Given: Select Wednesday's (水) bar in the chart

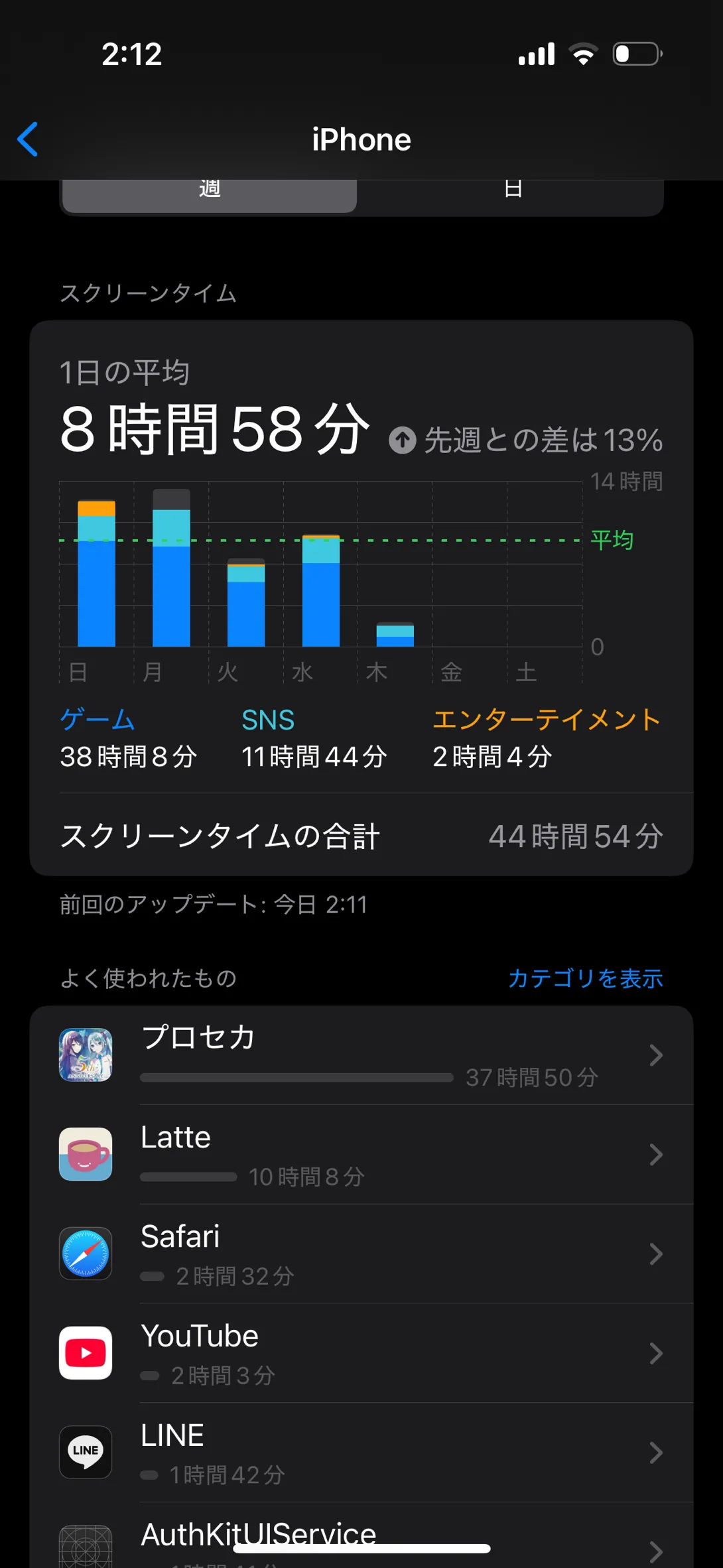Looking at the screenshot, I should coord(321,590).
